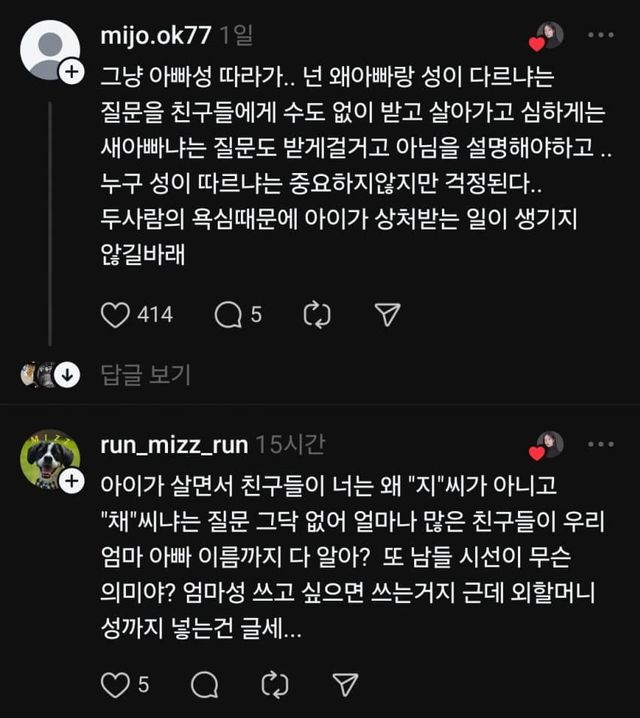Viewport: 640px width, 718px height.
Task: Like the comment by run_mizz_run
Action: pos(117,684)
